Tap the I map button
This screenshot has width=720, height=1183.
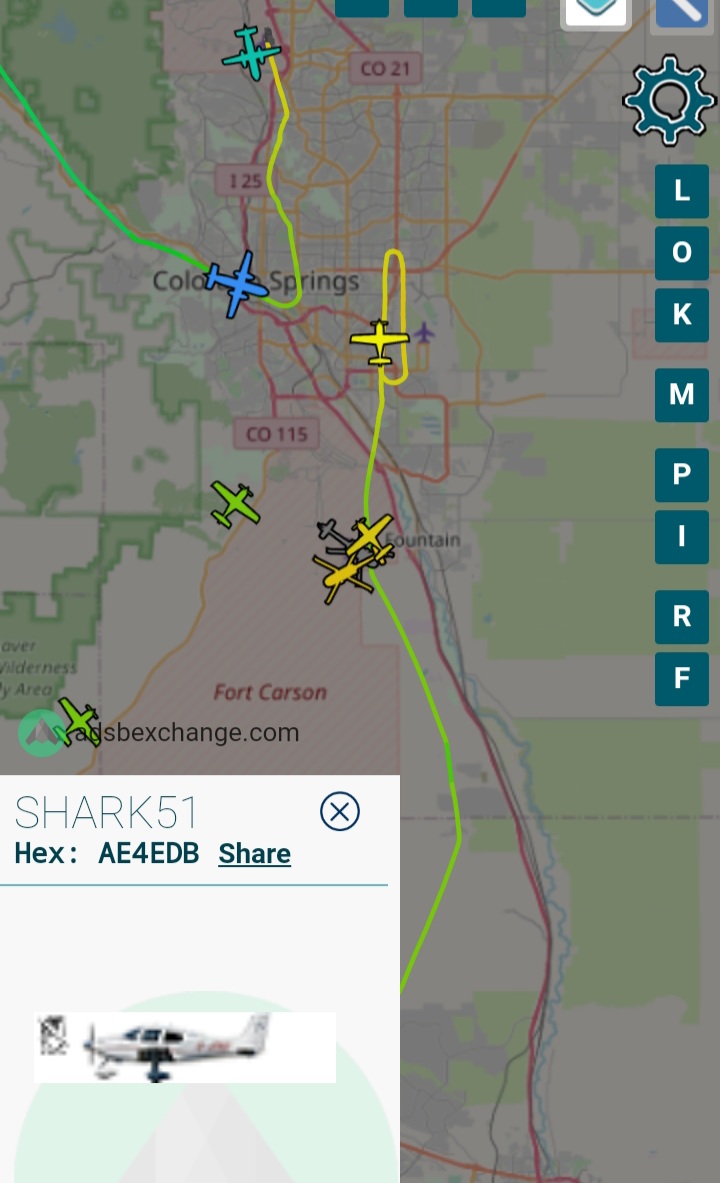coord(682,537)
